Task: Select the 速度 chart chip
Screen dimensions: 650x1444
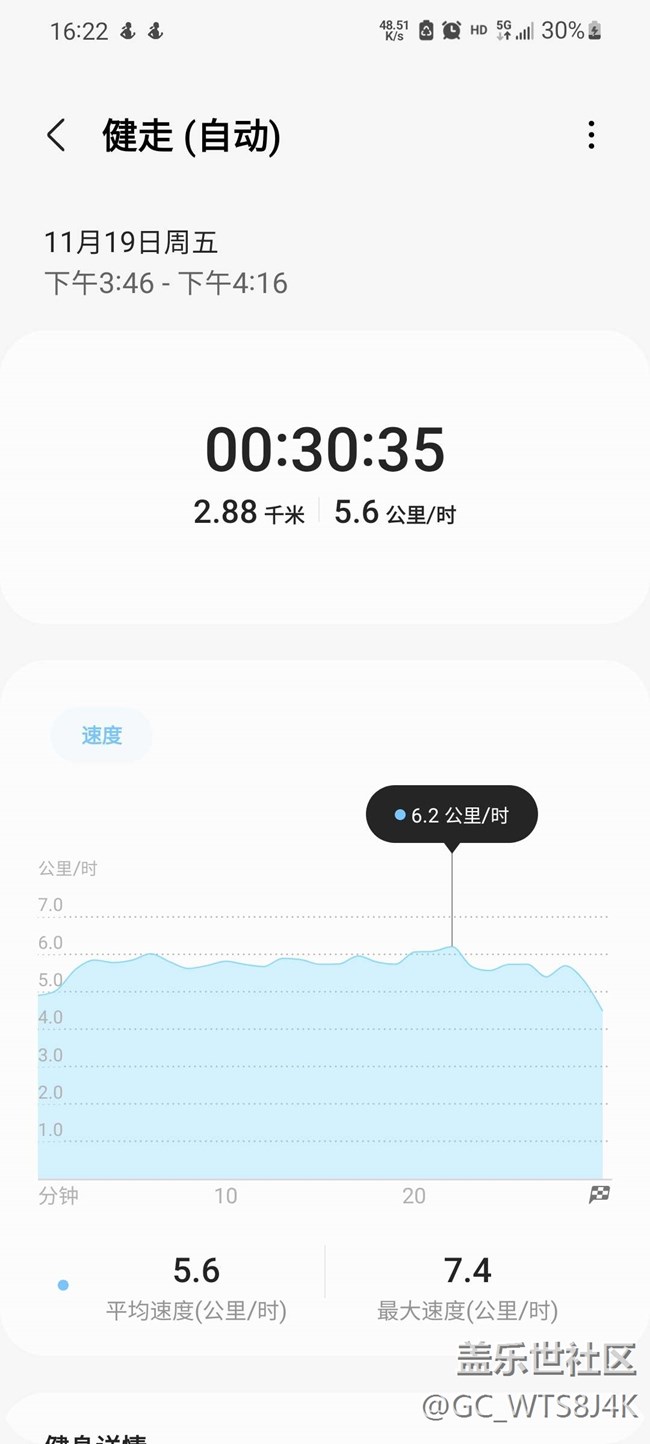Action: [x=101, y=736]
